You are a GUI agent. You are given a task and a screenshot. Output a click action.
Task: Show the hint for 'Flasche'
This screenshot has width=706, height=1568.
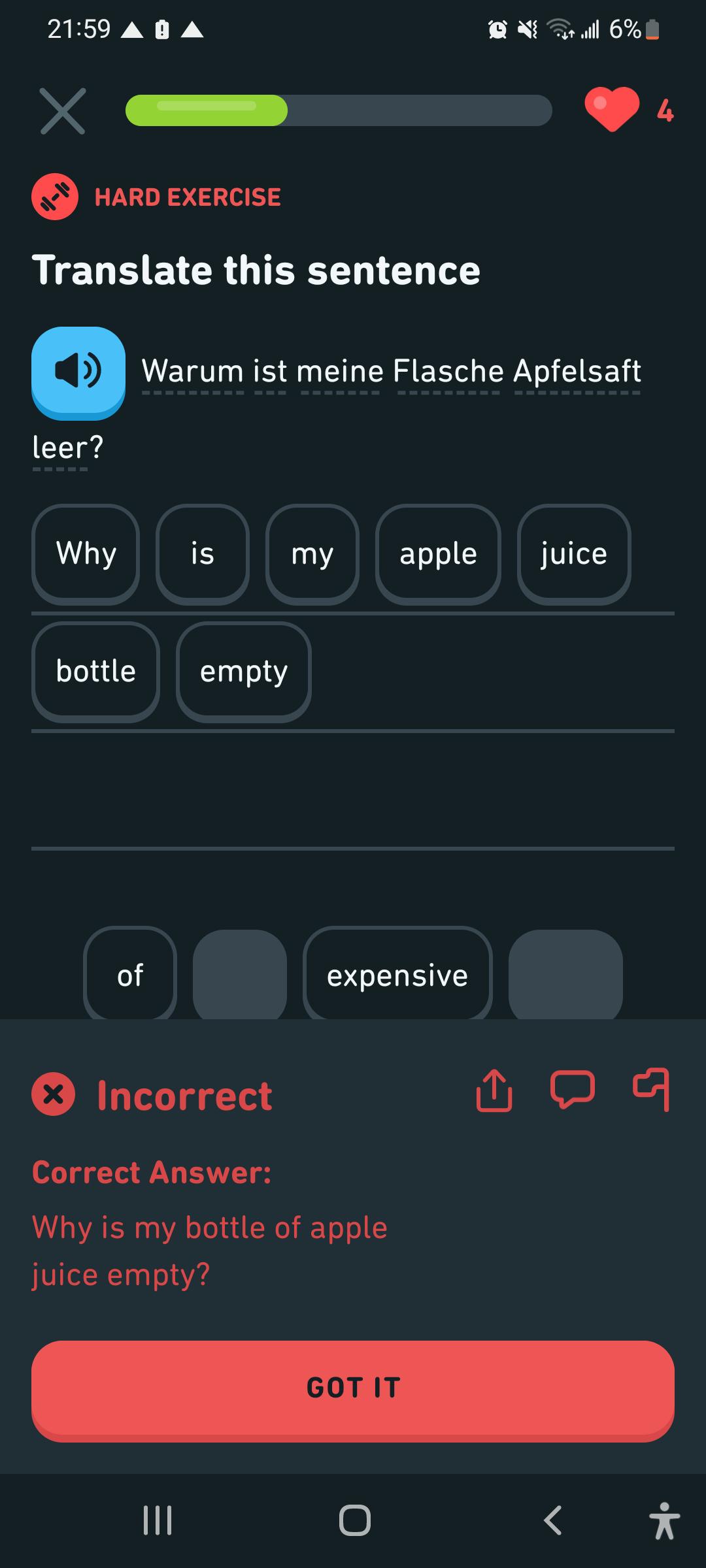(448, 372)
